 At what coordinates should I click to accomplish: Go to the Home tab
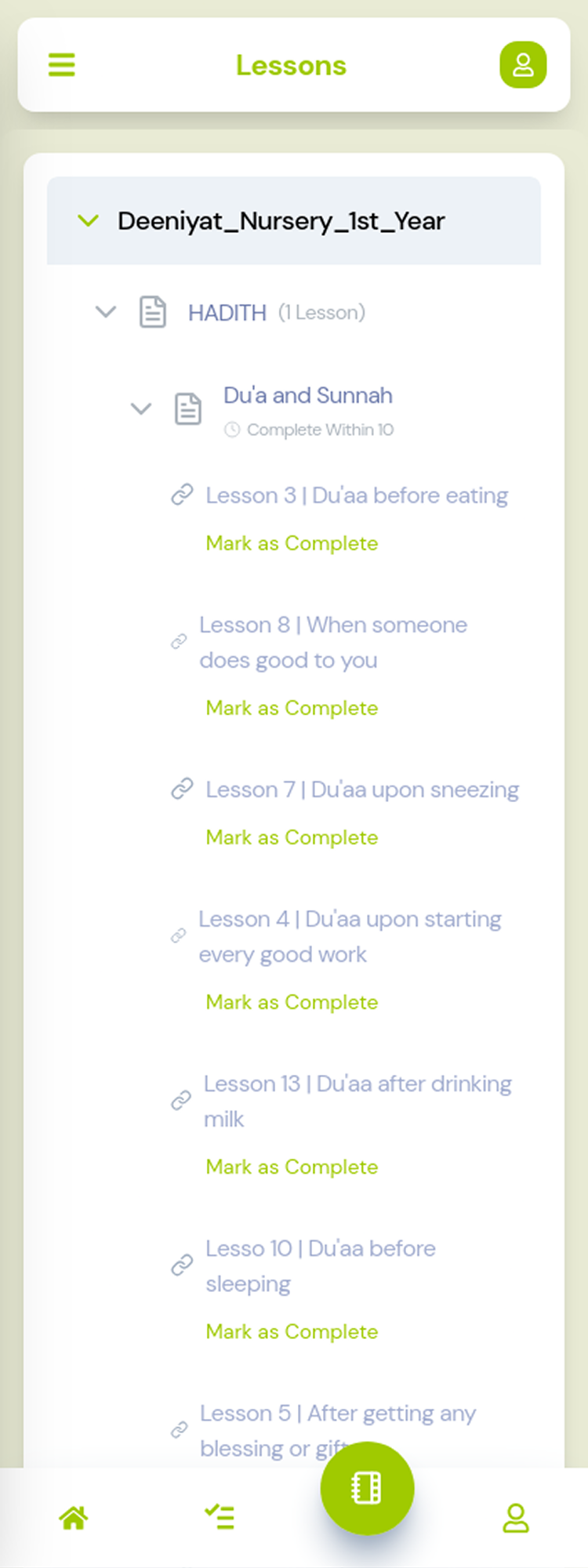tap(74, 1518)
